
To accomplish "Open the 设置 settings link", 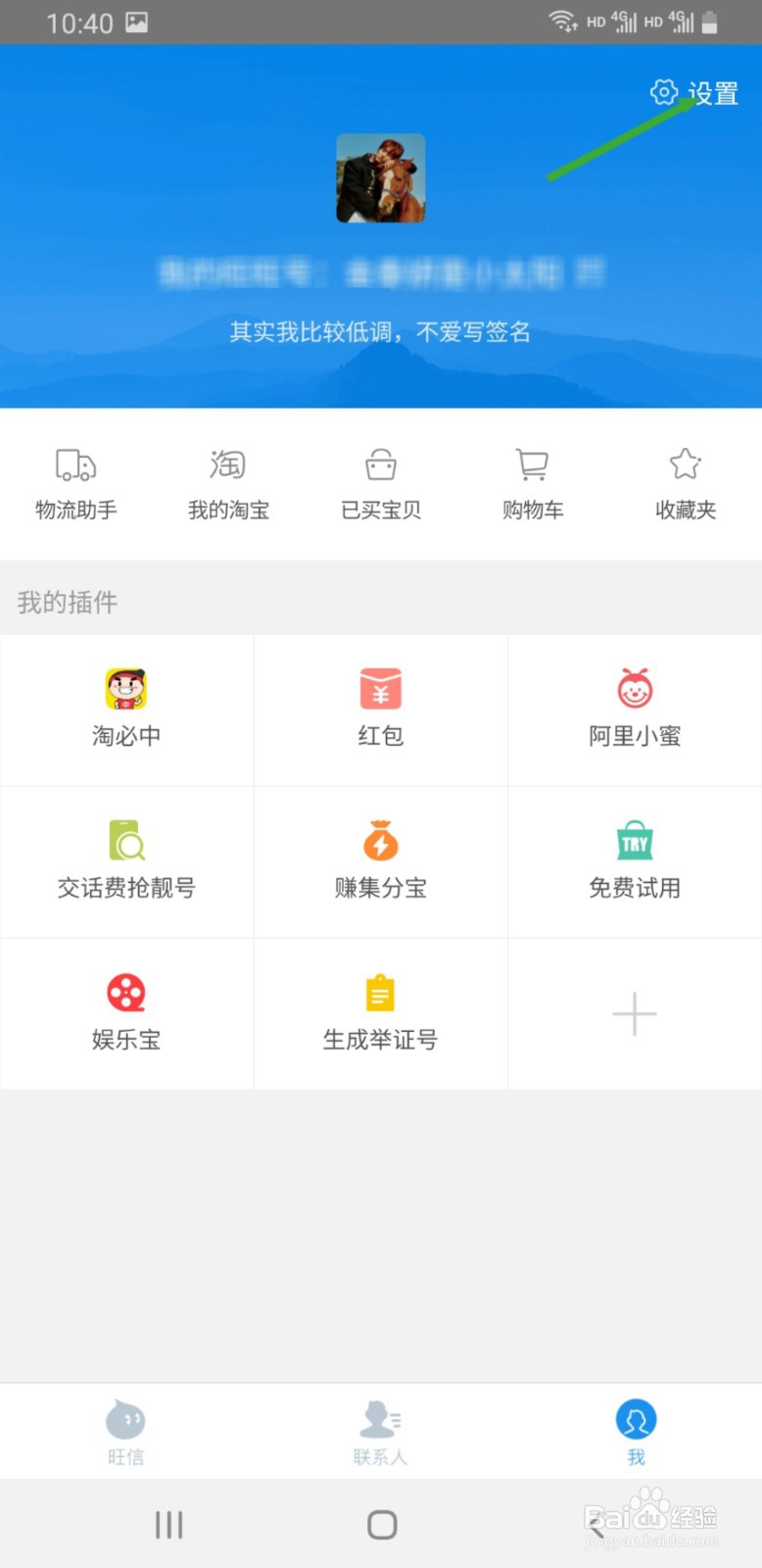I will pyautogui.click(x=713, y=95).
